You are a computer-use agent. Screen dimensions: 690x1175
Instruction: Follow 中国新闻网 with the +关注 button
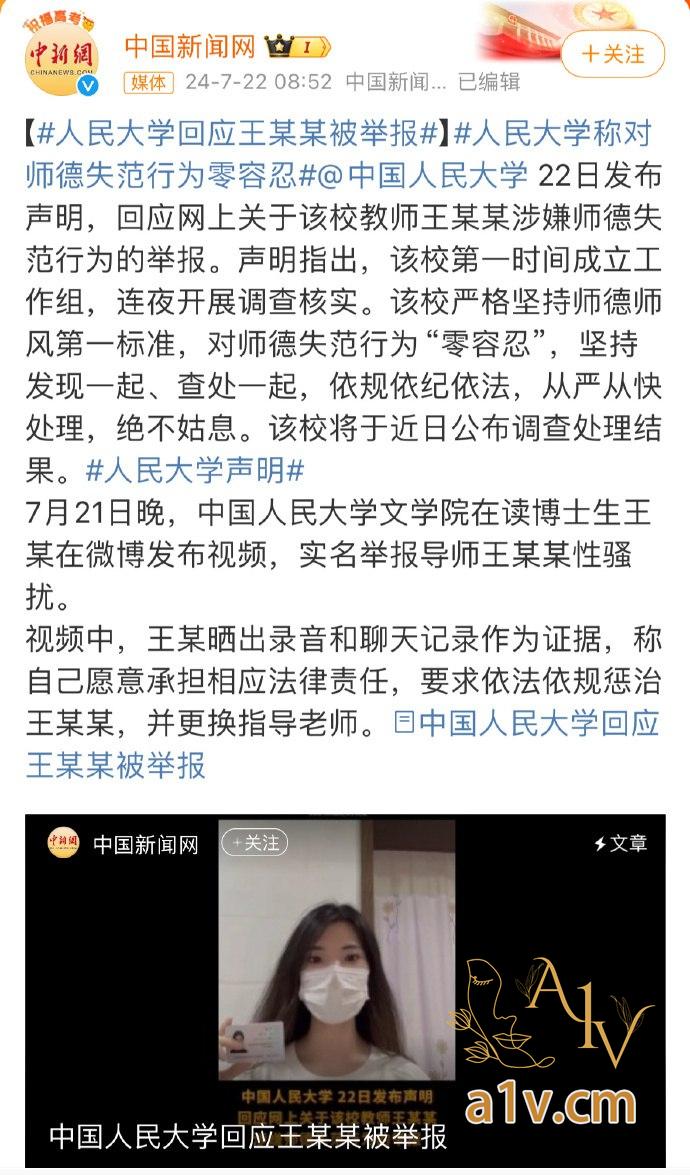tap(612, 54)
